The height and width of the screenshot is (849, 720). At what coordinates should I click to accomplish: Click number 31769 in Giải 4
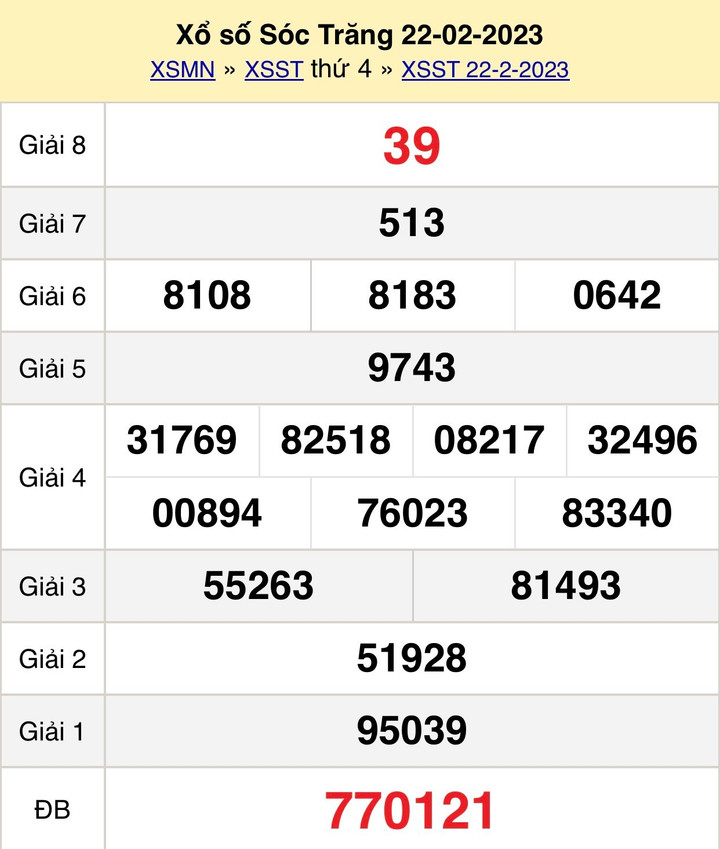[181, 440]
